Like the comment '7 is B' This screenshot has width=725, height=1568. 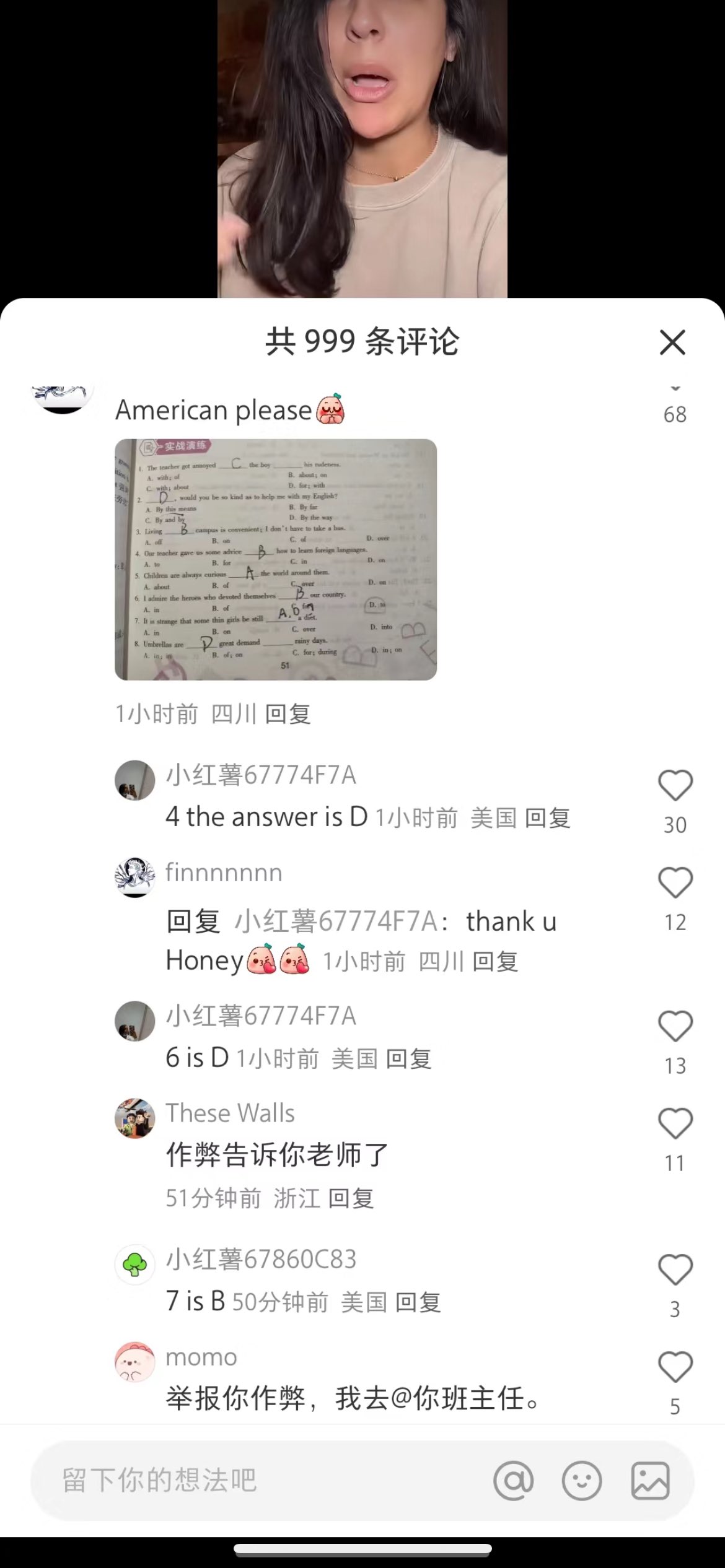(x=675, y=1270)
